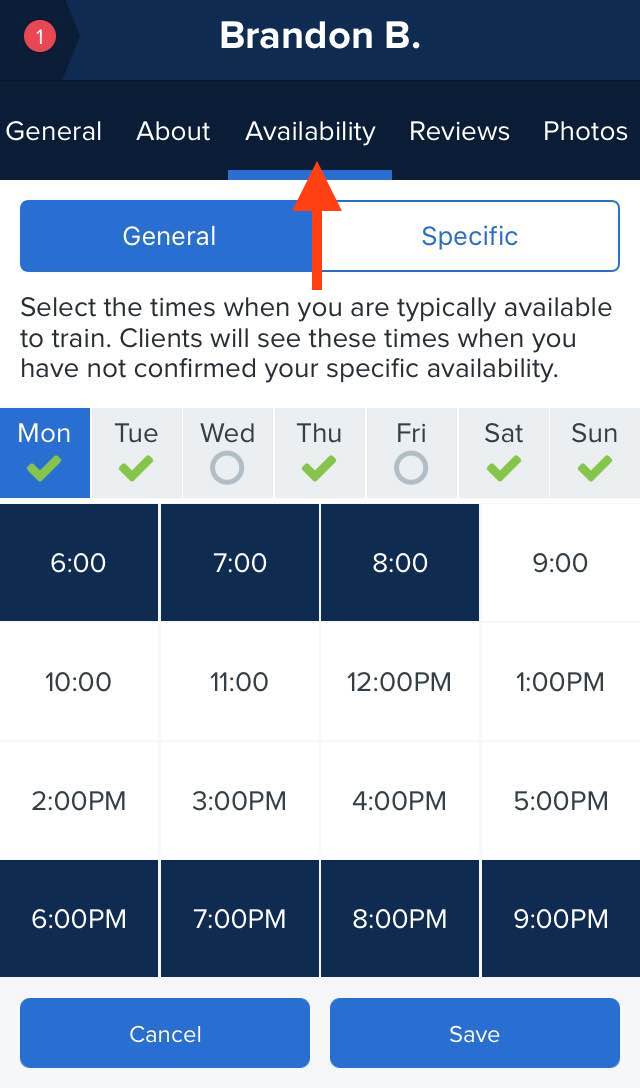Save the availability changes
This screenshot has width=640, height=1088.
tap(475, 1033)
